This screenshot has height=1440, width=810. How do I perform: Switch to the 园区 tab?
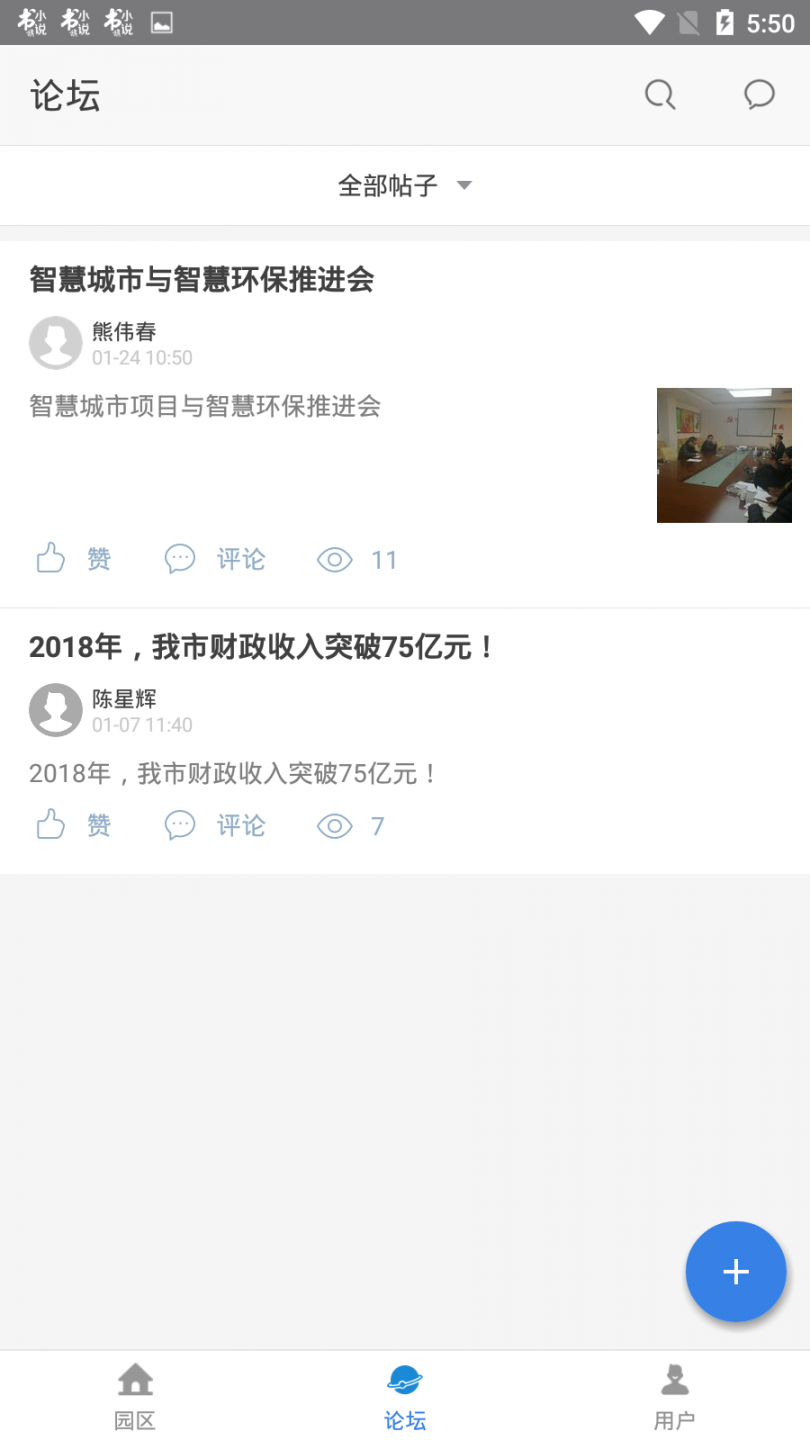135,1396
